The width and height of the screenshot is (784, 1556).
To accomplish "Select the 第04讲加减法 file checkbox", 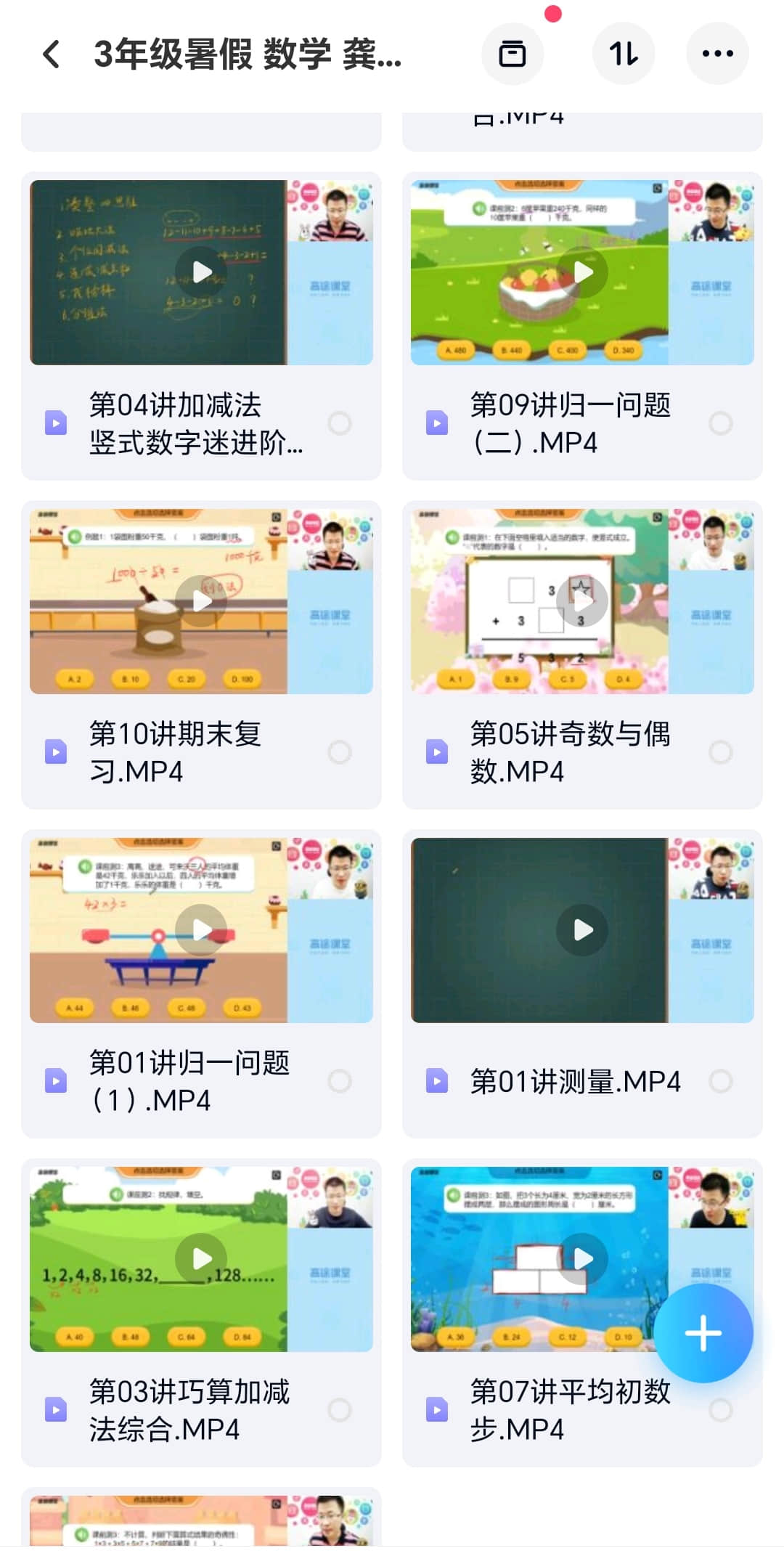I will (340, 423).
